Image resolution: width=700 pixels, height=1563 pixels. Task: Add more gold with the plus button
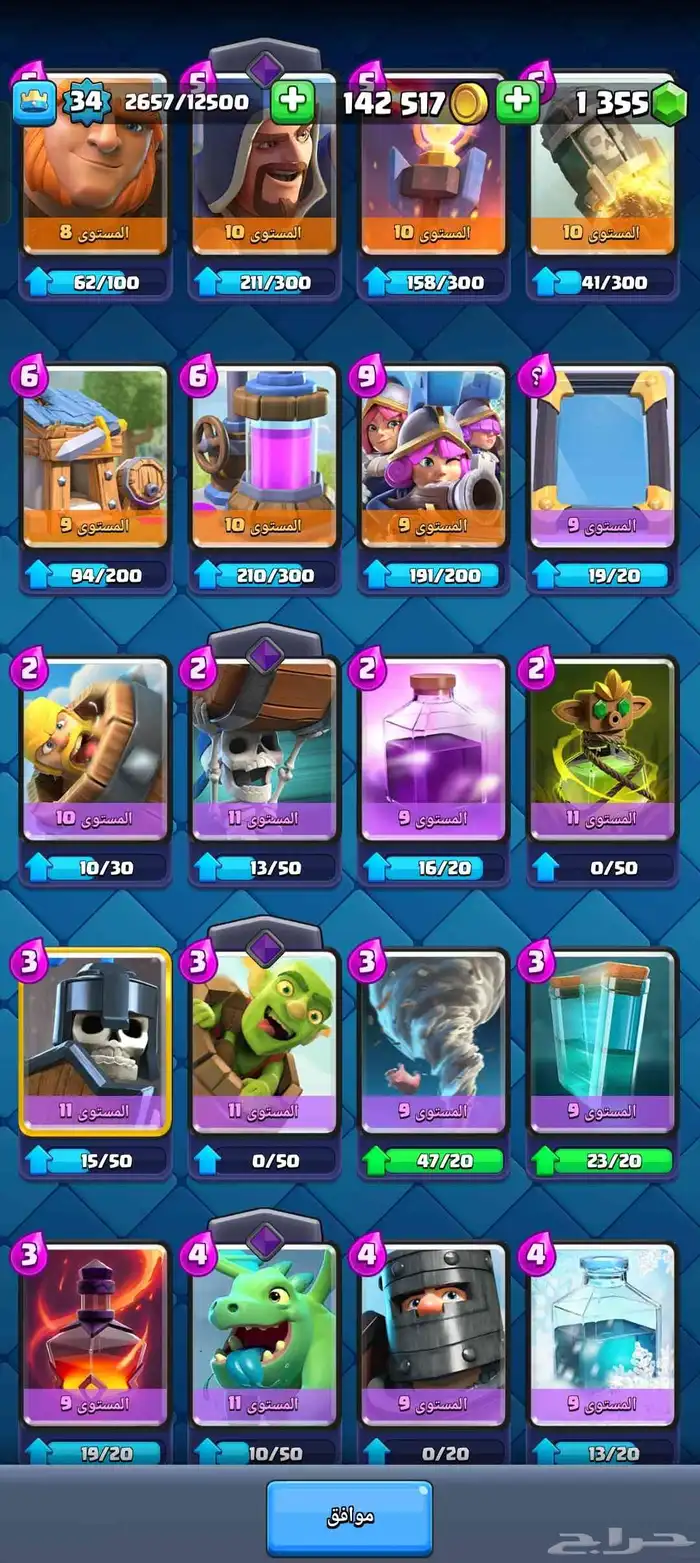tap(519, 102)
